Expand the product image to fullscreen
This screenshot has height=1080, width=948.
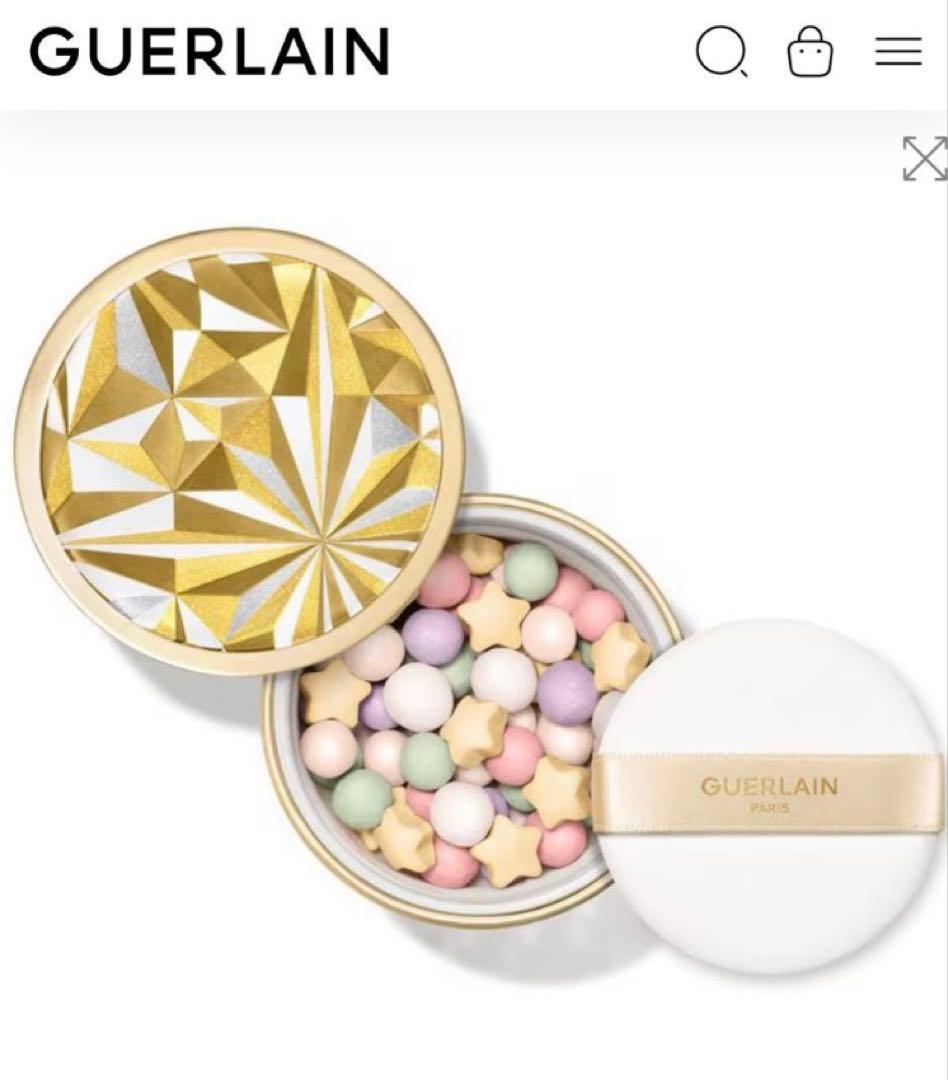tap(924, 158)
